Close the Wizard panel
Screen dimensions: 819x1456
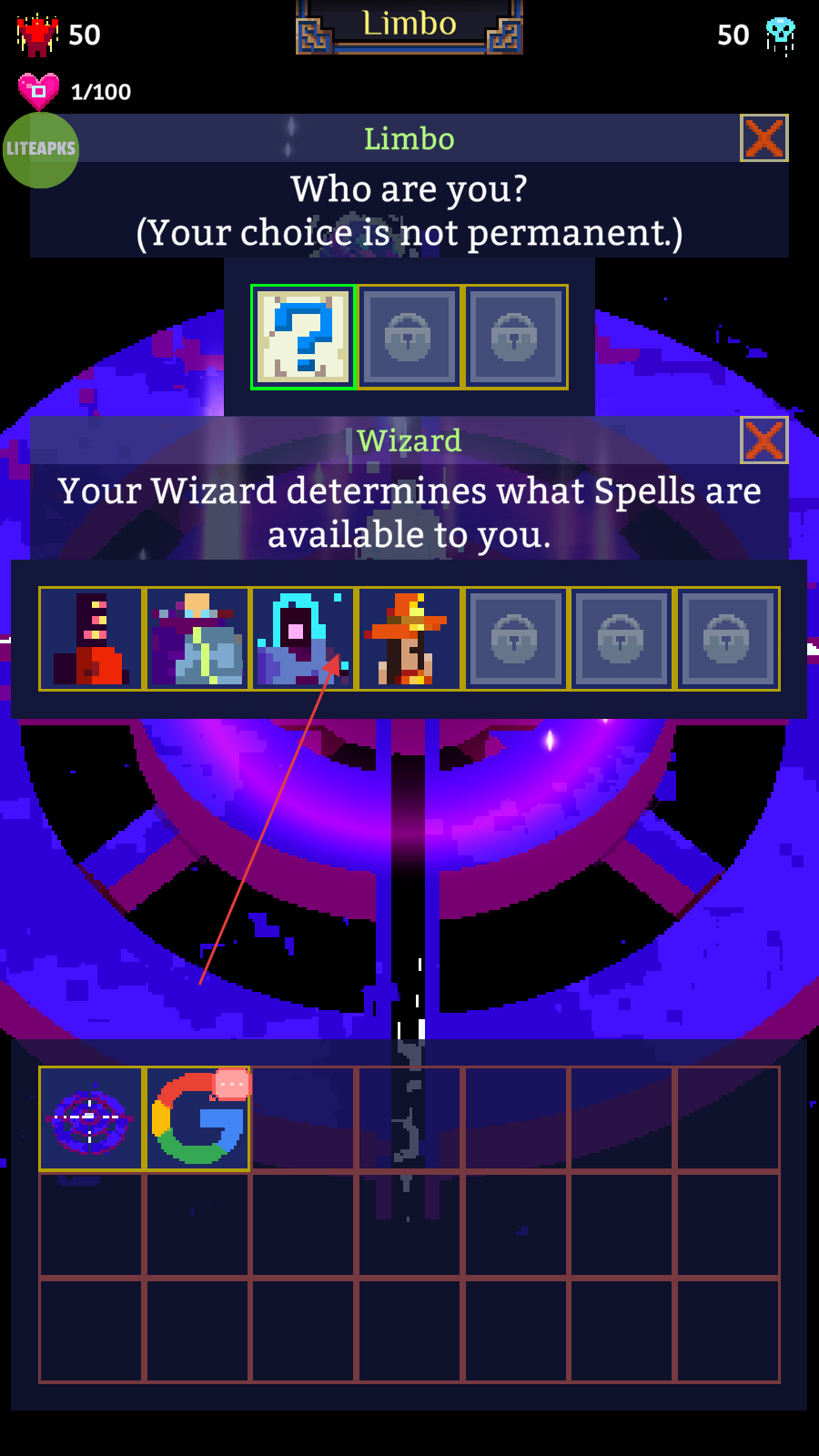(x=763, y=440)
